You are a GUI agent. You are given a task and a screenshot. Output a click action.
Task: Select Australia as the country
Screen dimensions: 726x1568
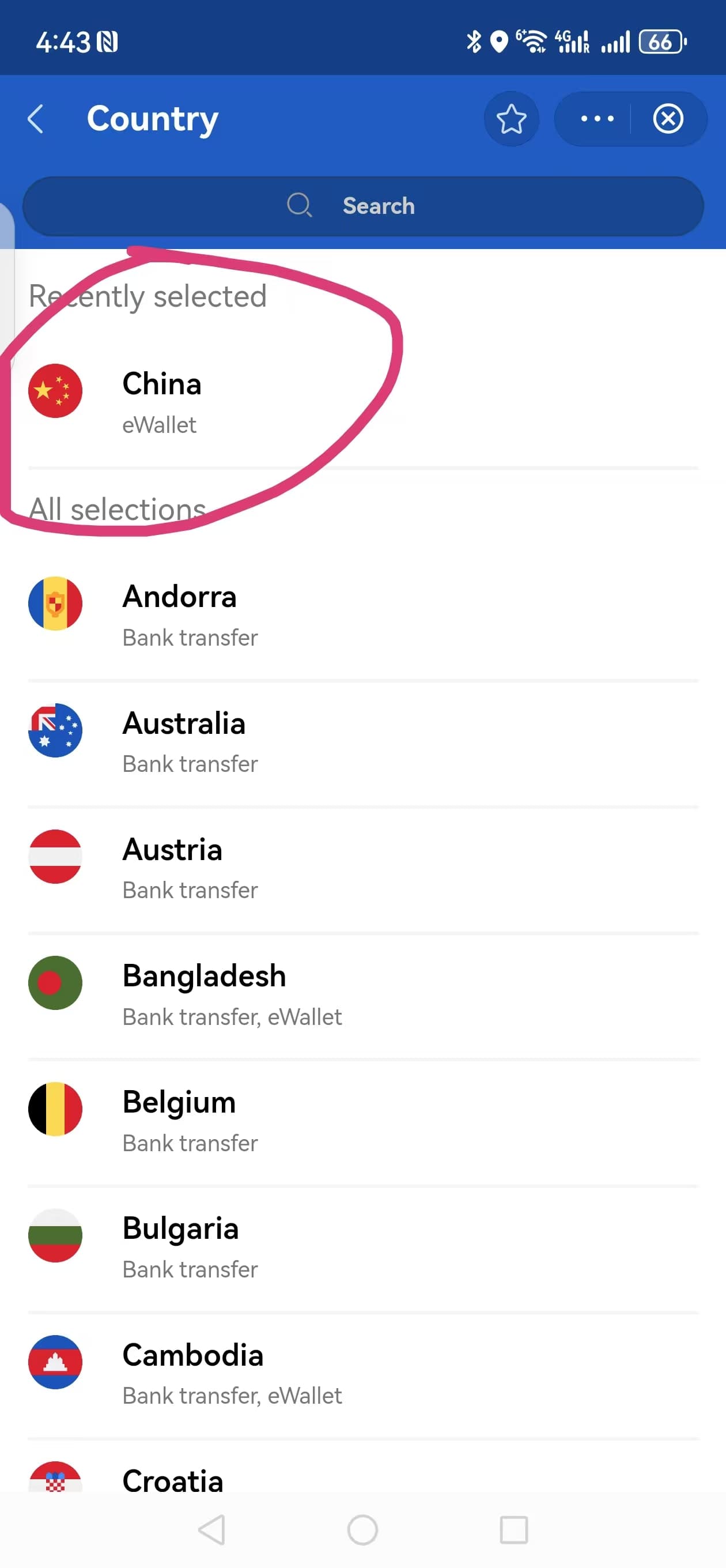point(183,740)
